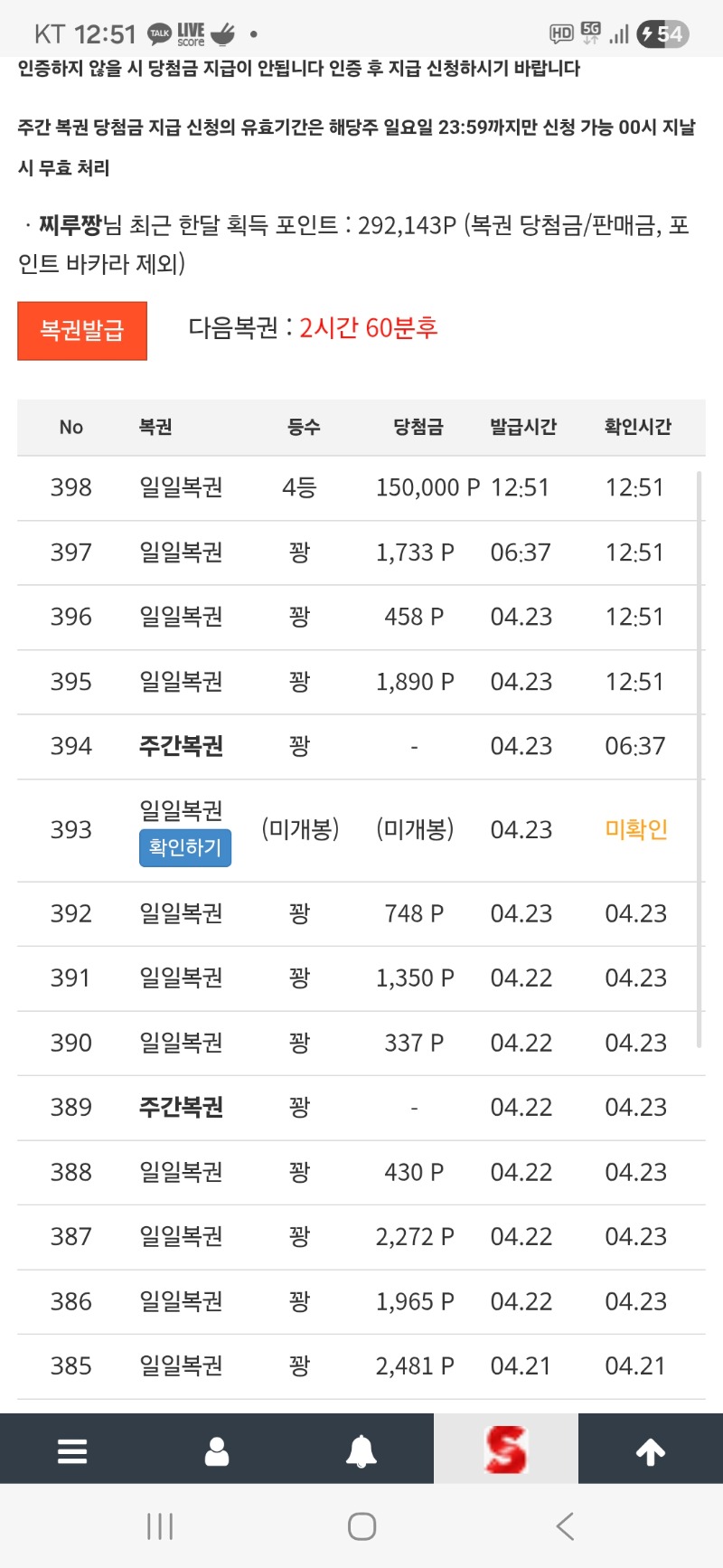
Task: Open the hamburger menu
Action: [x=72, y=1450]
